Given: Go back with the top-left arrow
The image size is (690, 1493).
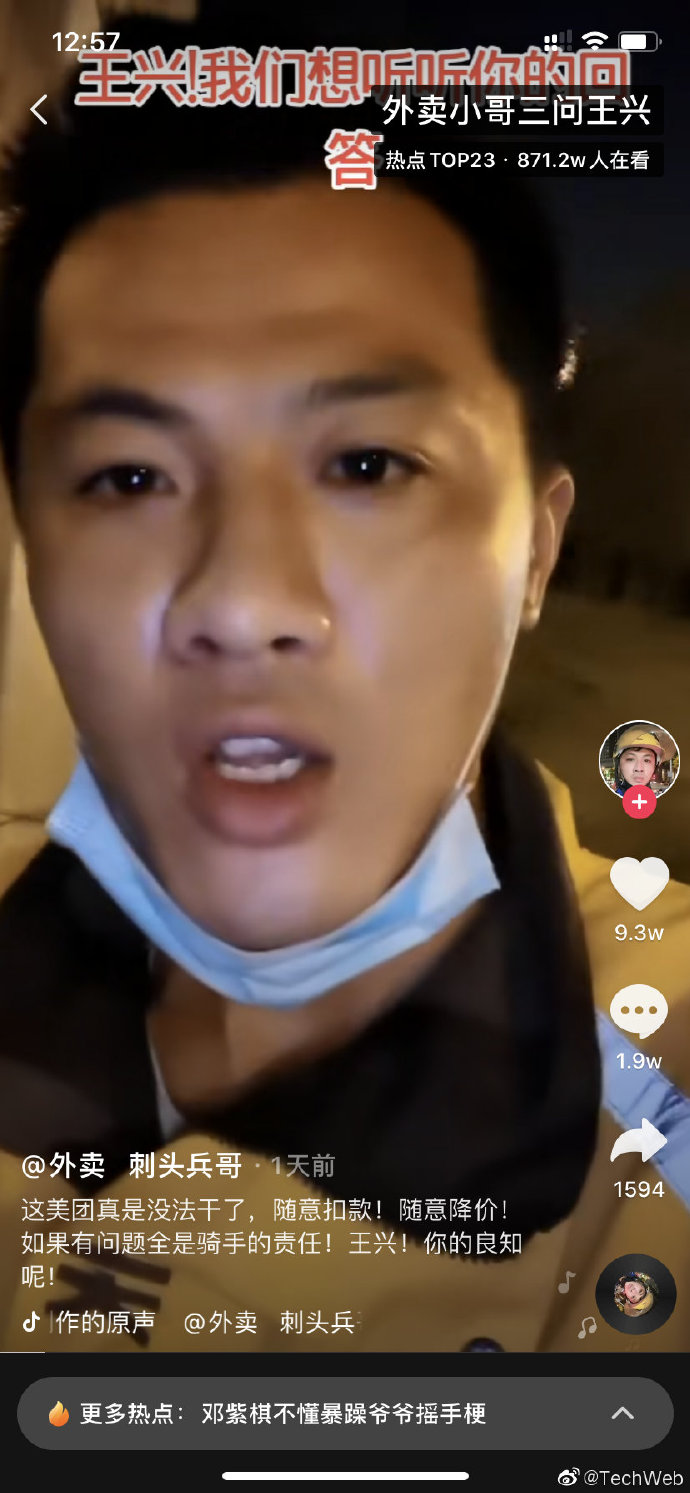Looking at the screenshot, I should pos(39,110).
